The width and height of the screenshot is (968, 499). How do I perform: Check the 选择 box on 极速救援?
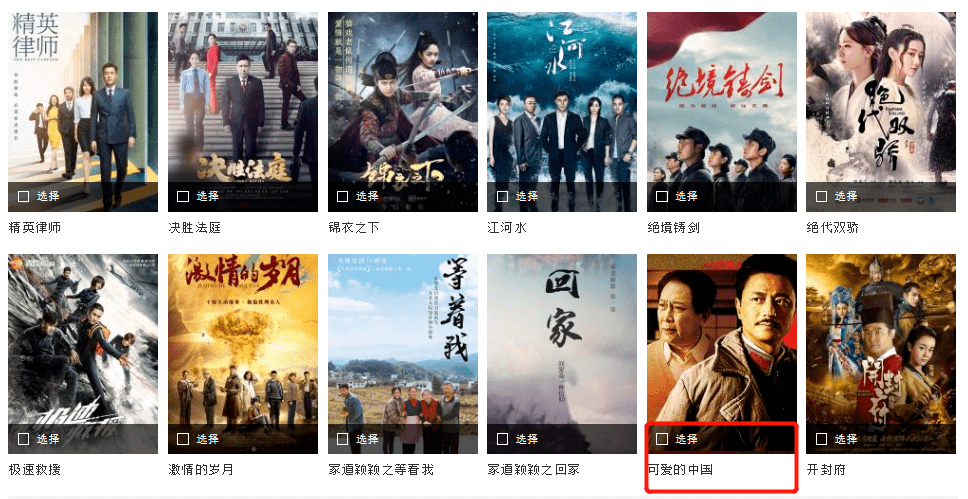(x=23, y=439)
